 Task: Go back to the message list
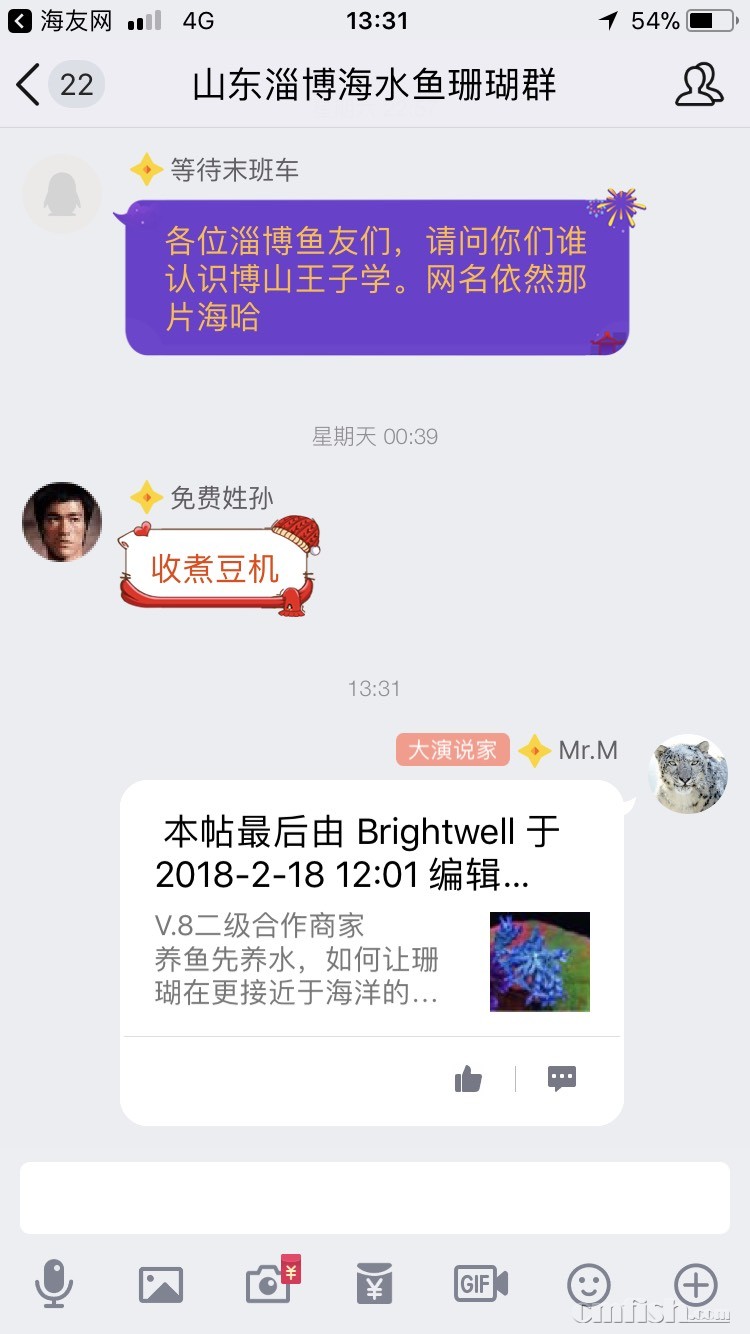tap(30, 85)
